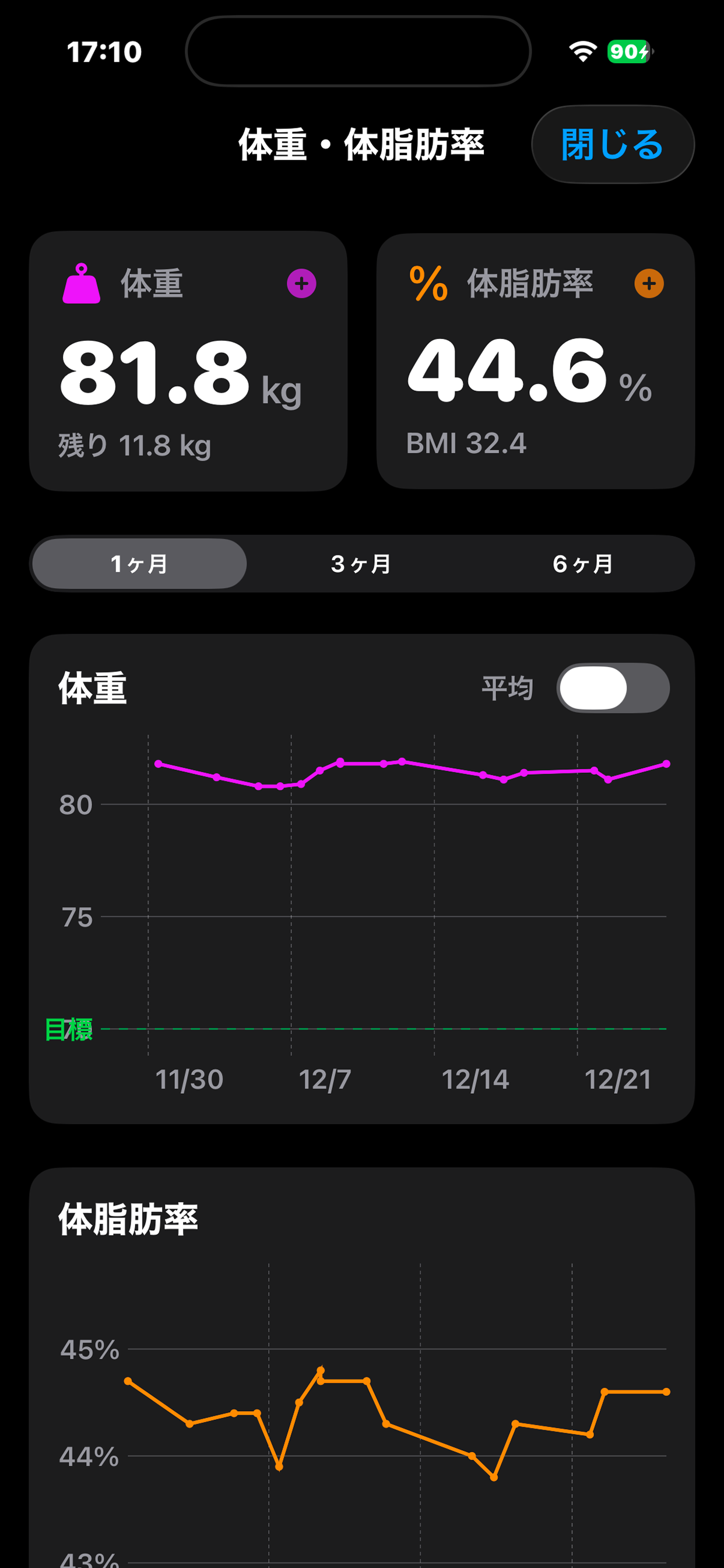
Task: Click the orange percent icon for 体脂肪率
Action: tap(428, 283)
